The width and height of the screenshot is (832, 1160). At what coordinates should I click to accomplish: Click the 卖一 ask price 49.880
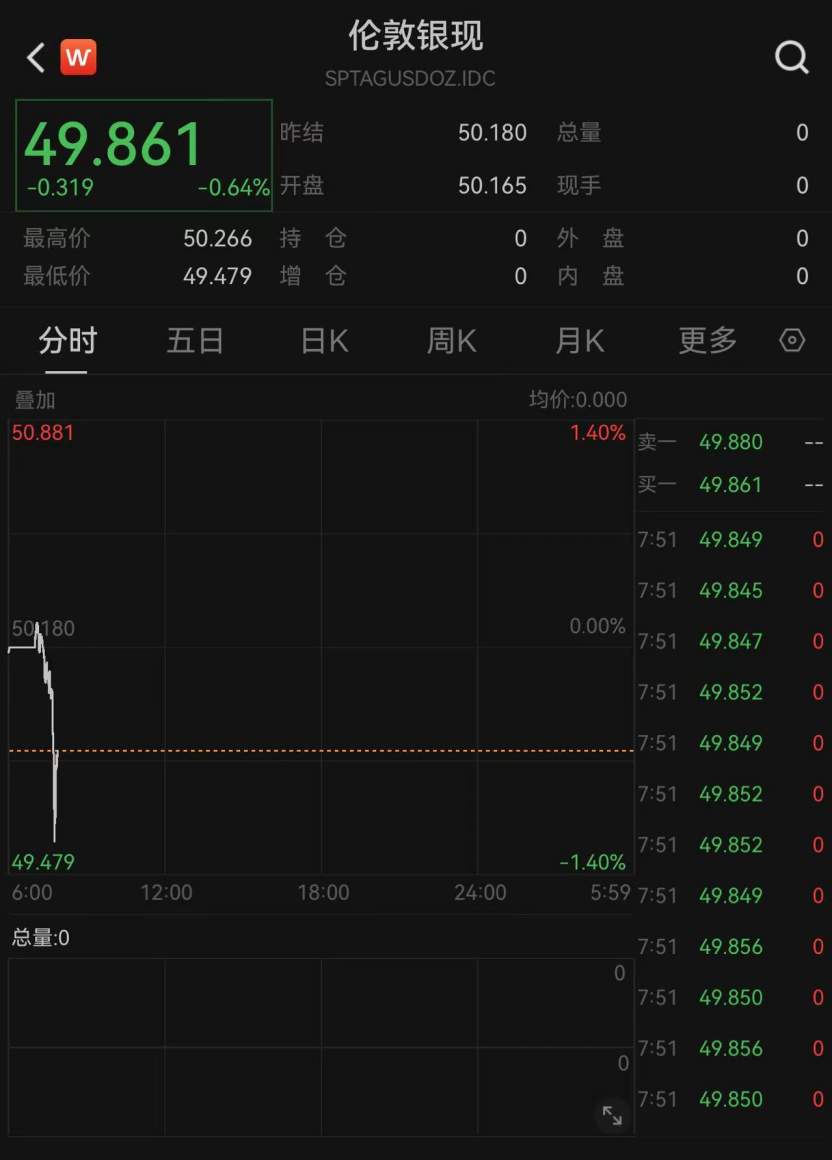(731, 442)
